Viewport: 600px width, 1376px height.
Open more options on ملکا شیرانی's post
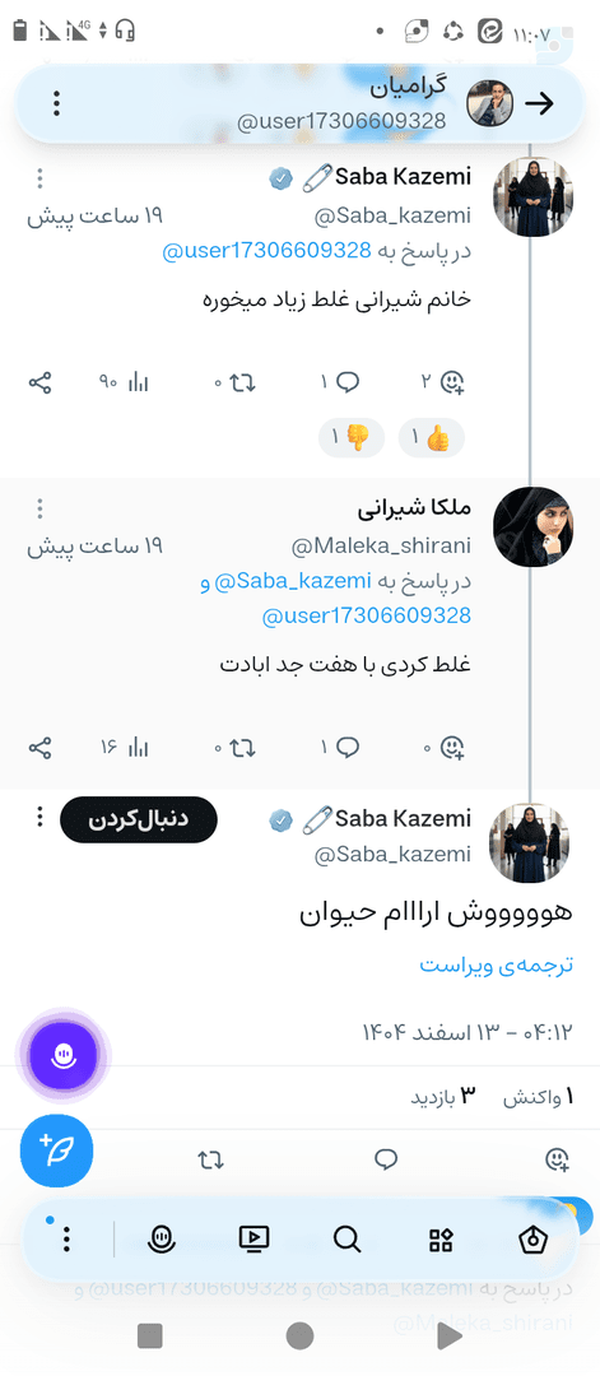40,509
